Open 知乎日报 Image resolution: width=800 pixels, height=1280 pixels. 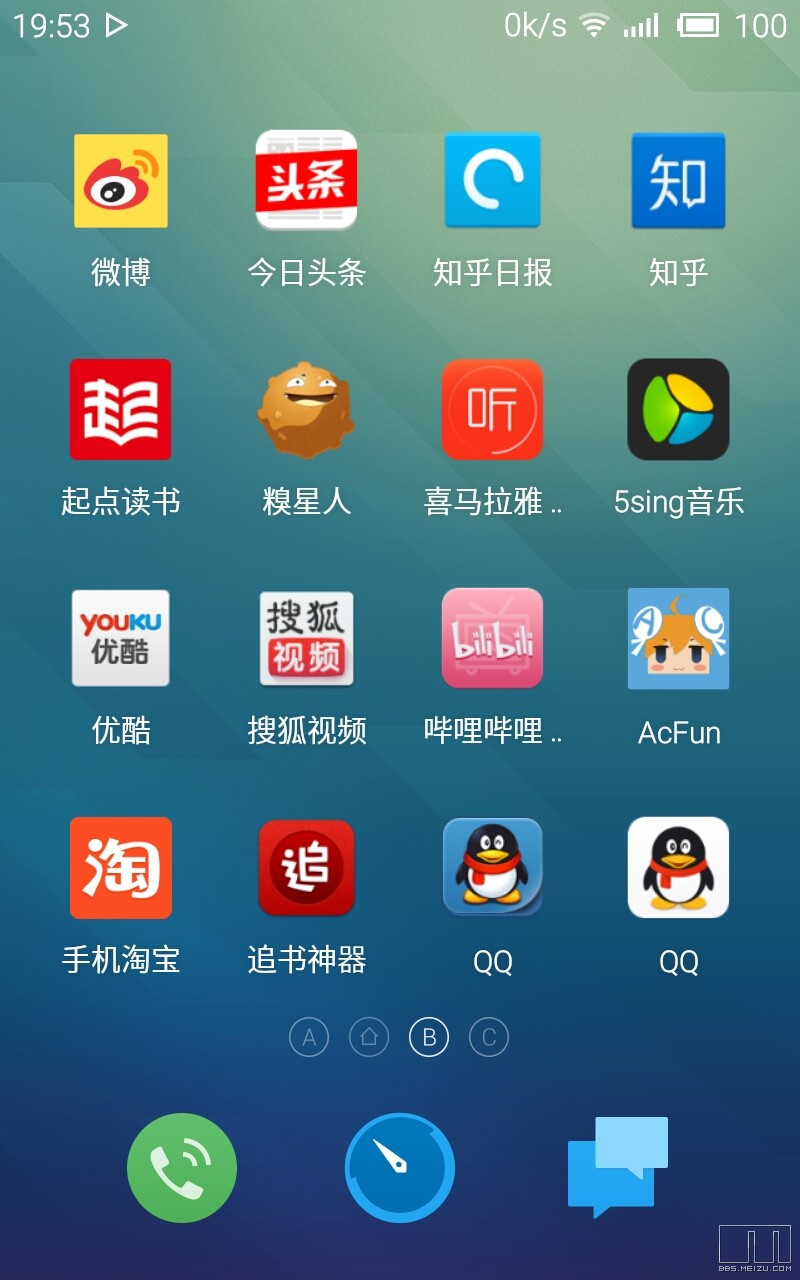click(x=492, y=180)
